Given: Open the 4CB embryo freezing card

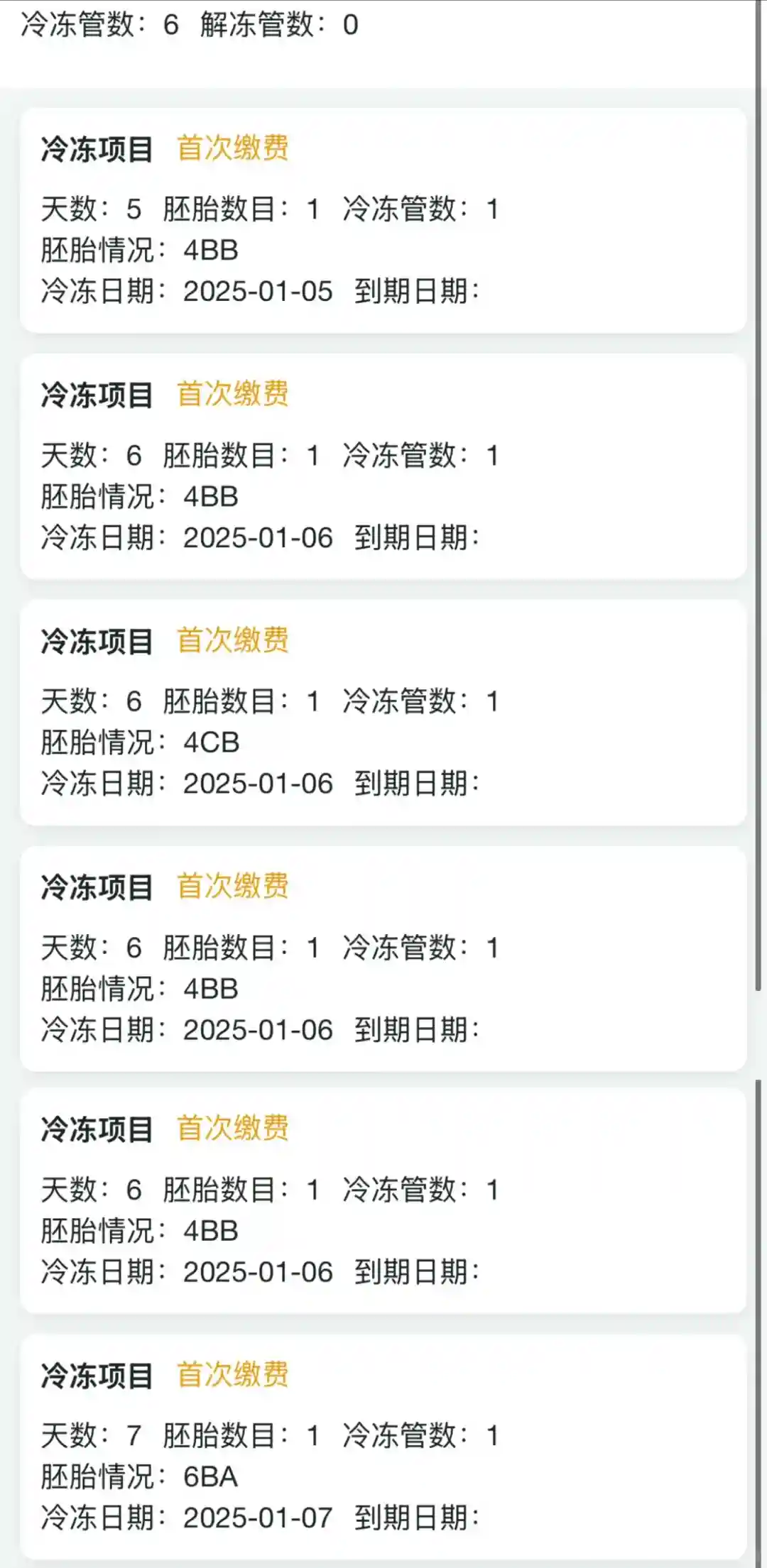Looking at the screenshot, I should 383,713.
